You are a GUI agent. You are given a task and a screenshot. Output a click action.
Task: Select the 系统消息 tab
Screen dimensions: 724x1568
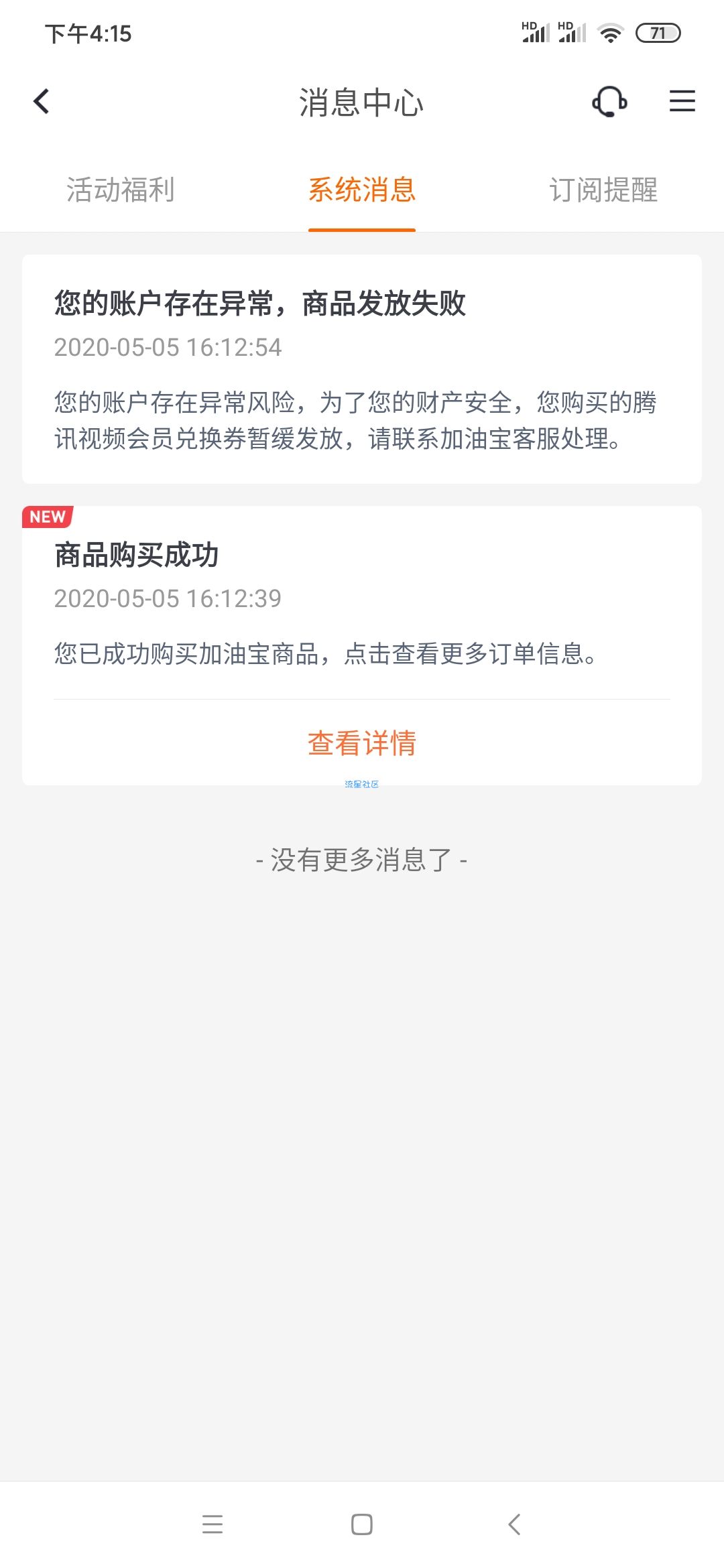click(362, 190)
